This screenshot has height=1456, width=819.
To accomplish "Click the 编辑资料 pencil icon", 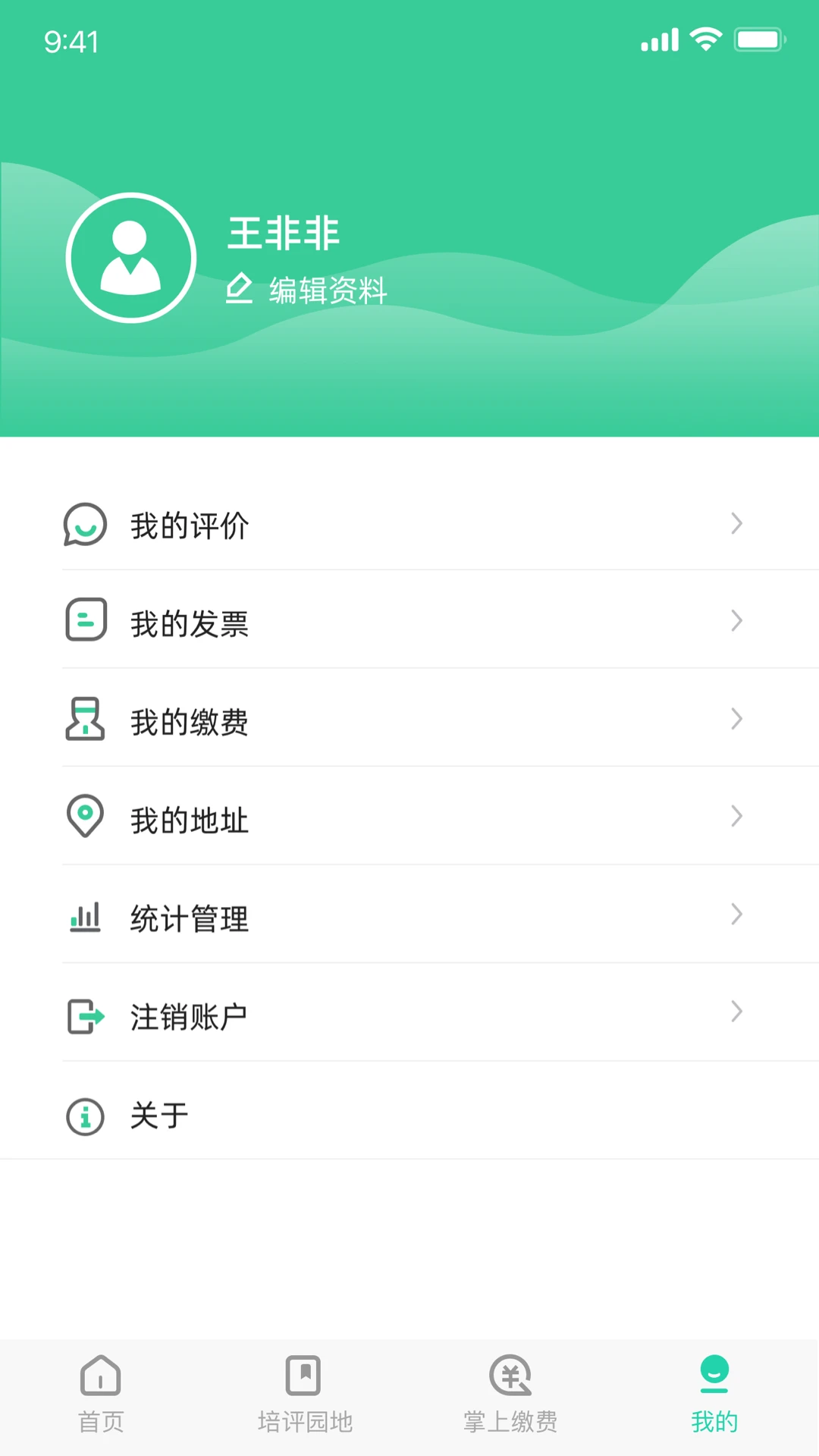I will 238,289.
